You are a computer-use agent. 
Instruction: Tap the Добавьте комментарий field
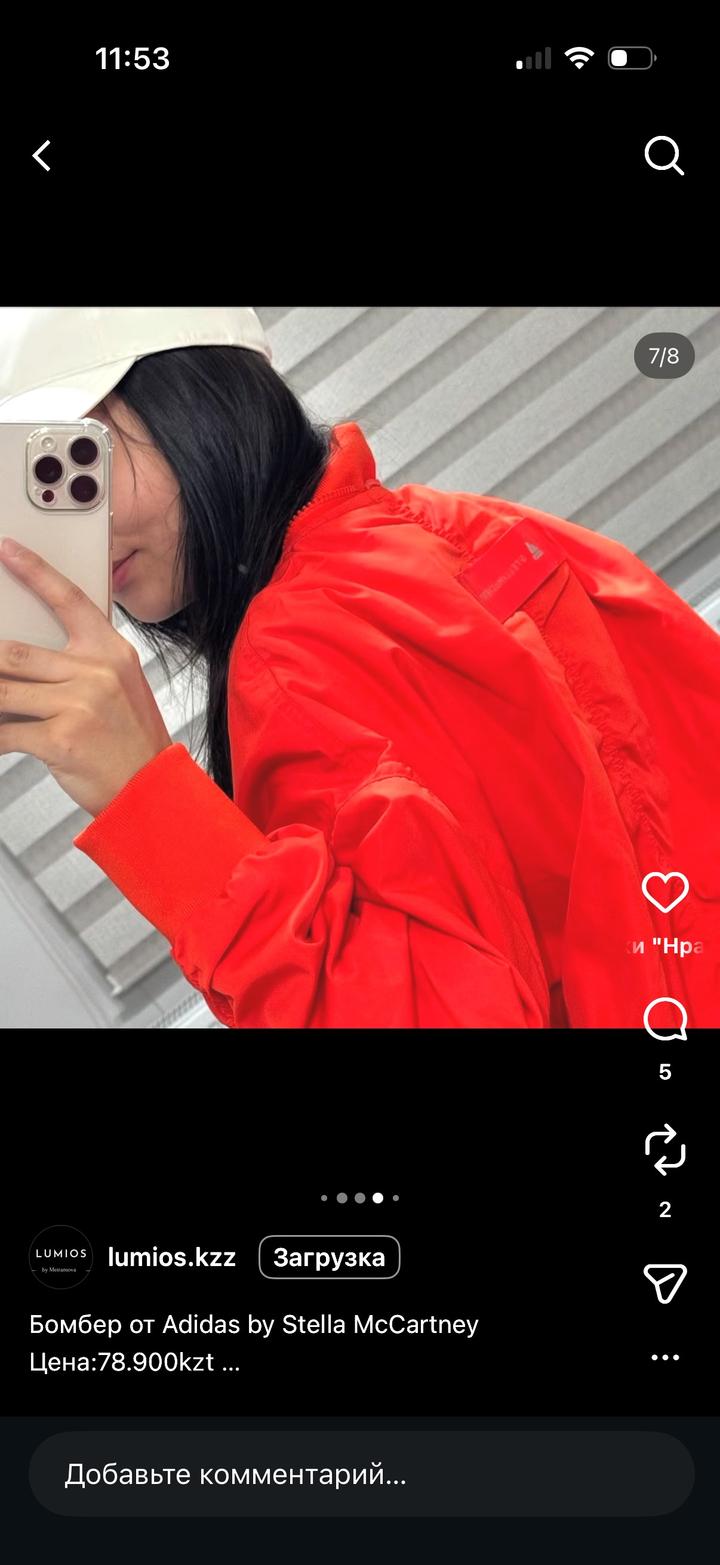coord(360,1473)
